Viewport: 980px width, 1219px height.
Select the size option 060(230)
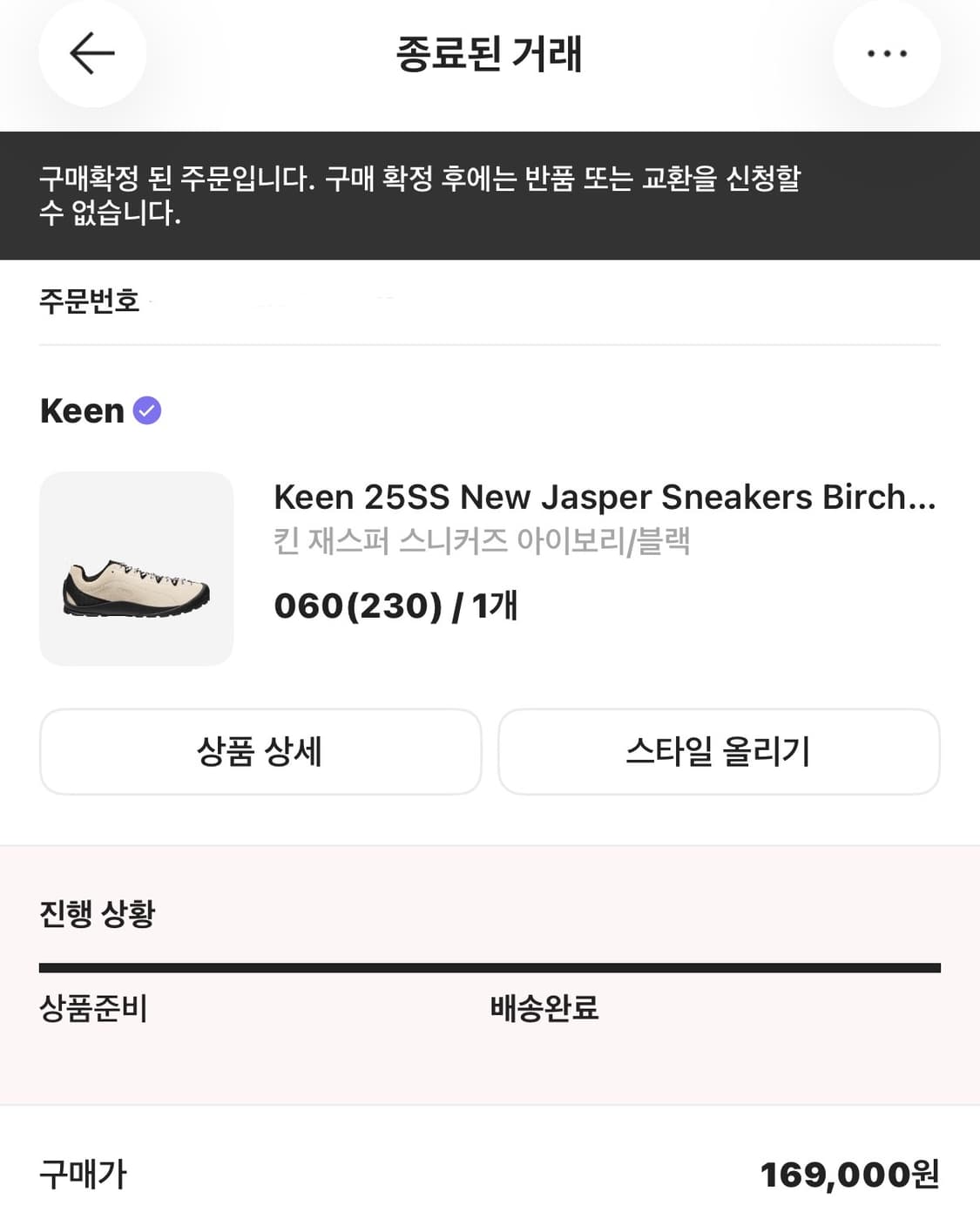(352, 606)
